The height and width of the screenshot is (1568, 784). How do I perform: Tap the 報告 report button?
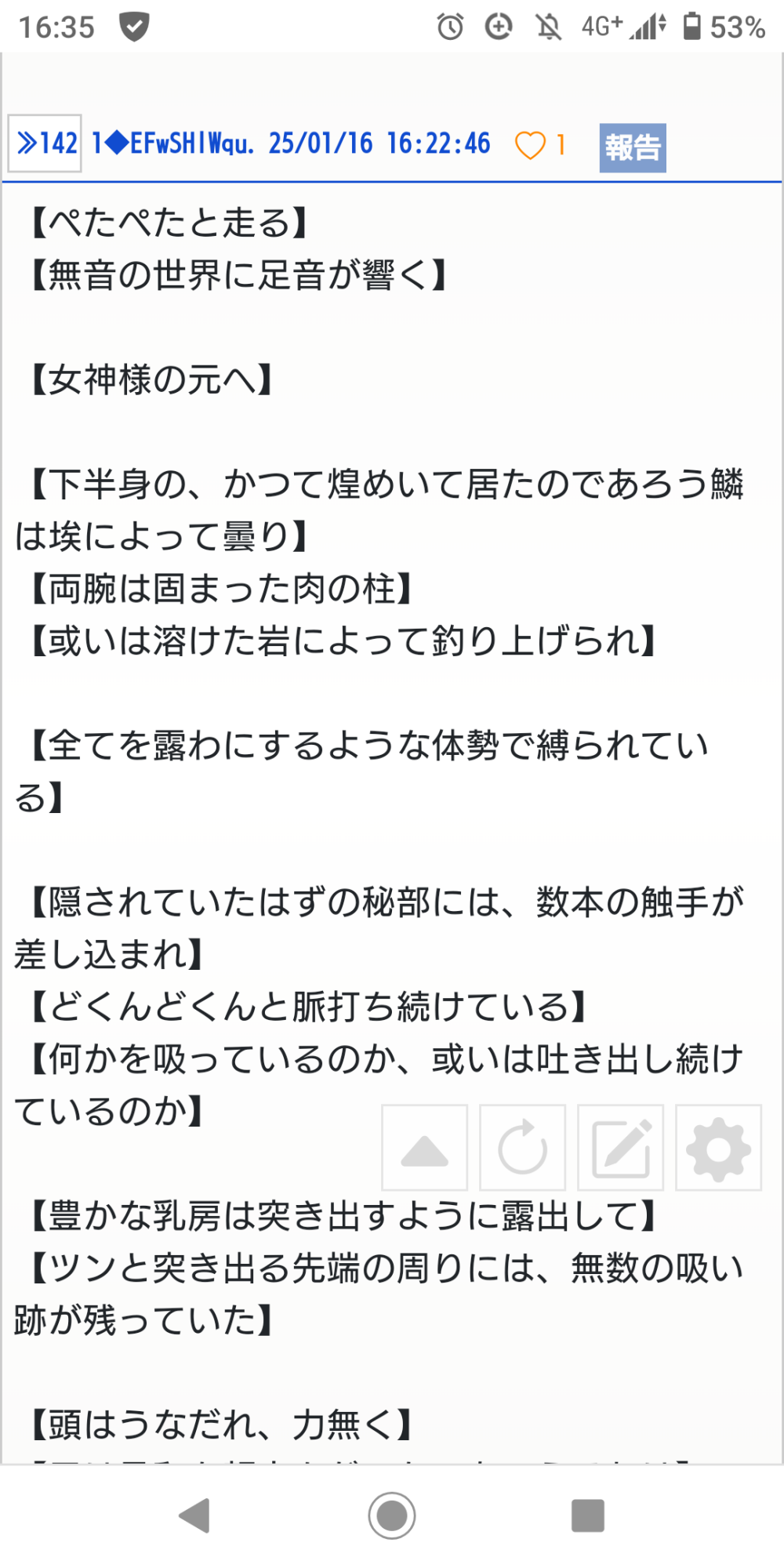(x=632, y=147)
